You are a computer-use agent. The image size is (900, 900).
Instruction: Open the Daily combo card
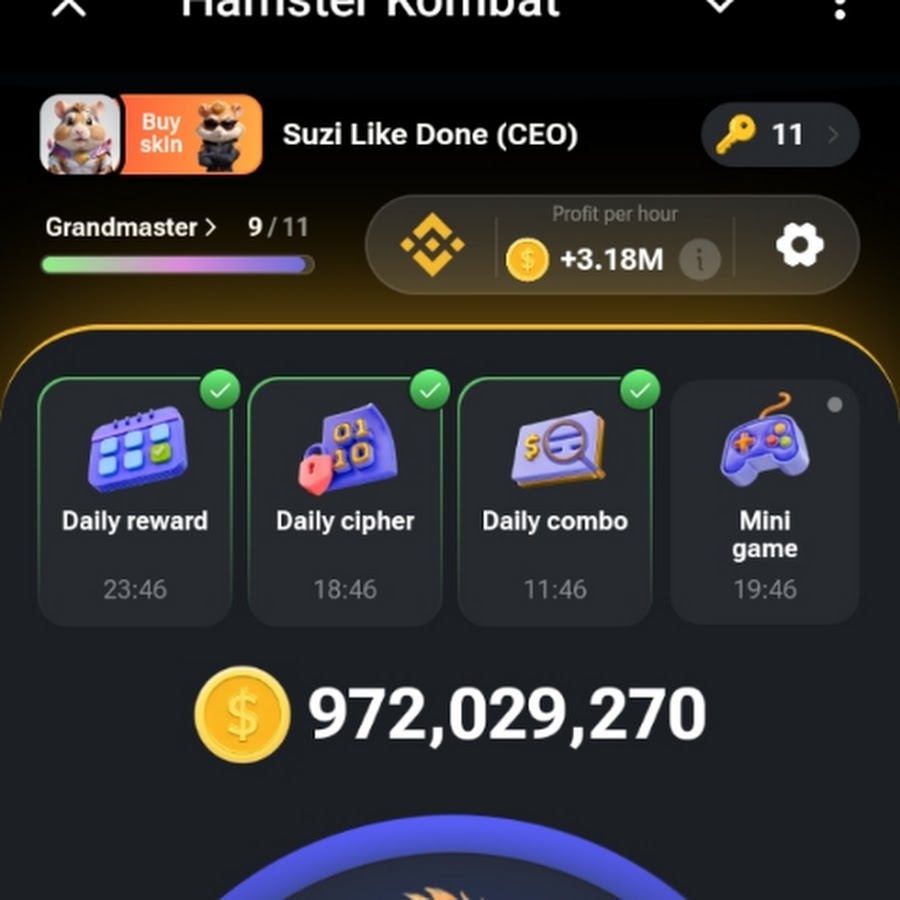555,500
